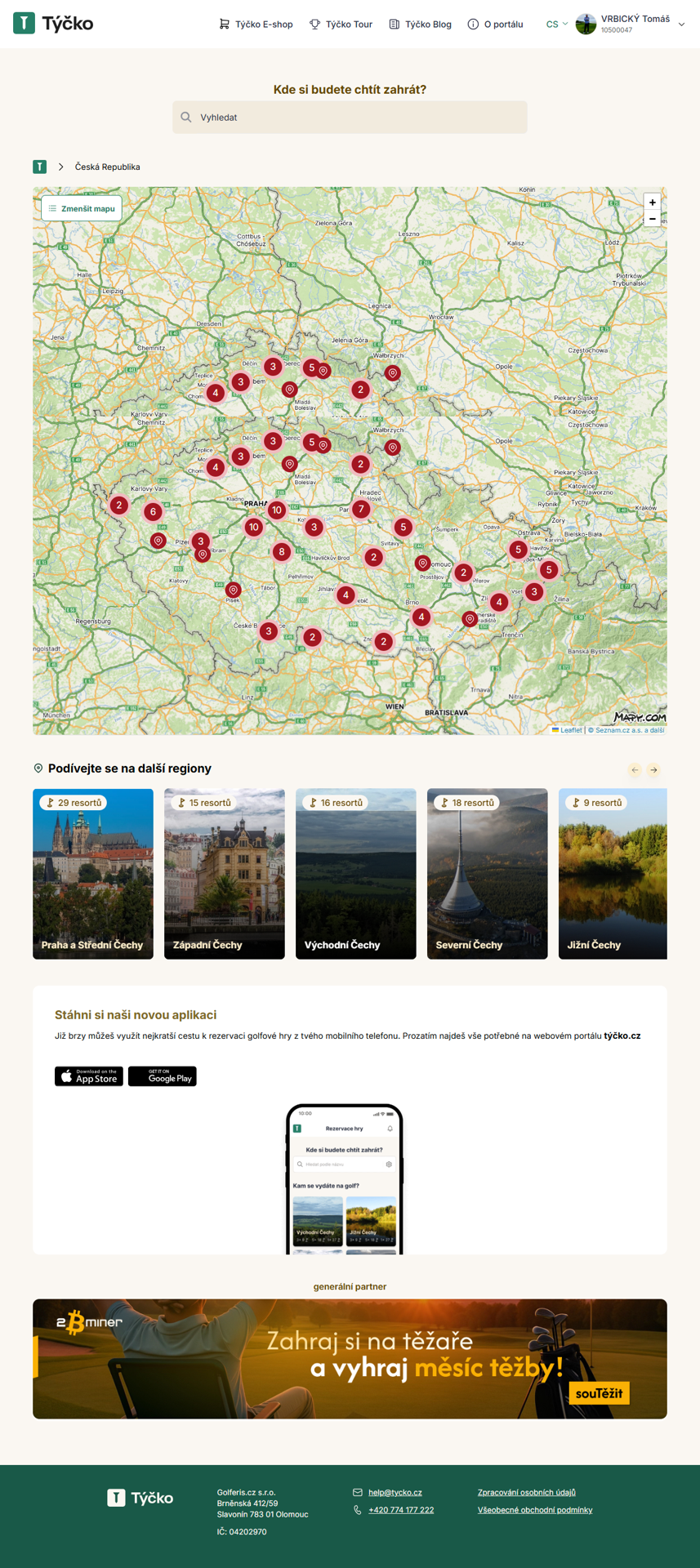Select the Východní Čechy region card
The width and height of the screenshot is (700, 1568).
(356, 874)
